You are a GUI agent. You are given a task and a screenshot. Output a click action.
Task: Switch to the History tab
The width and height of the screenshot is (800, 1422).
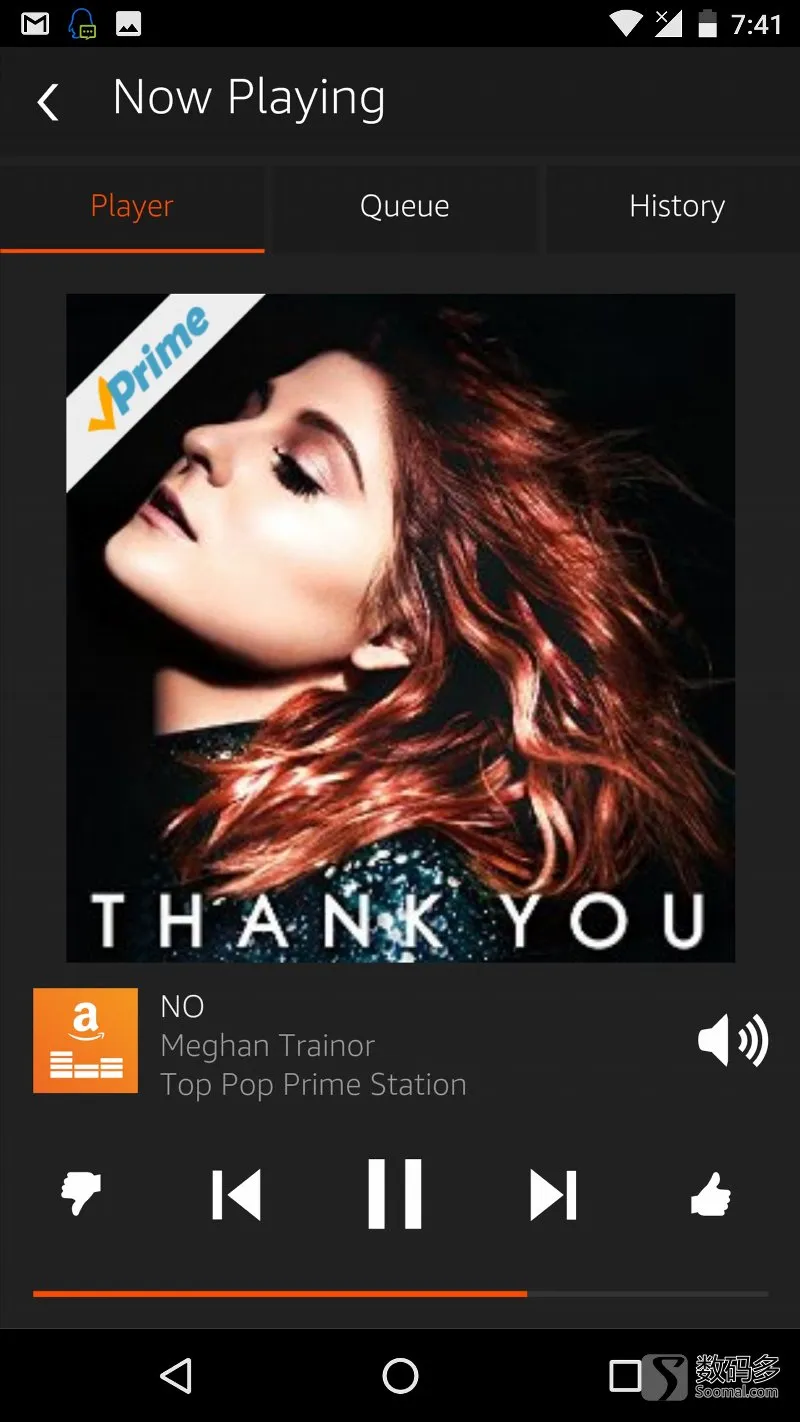coord(676,207)
